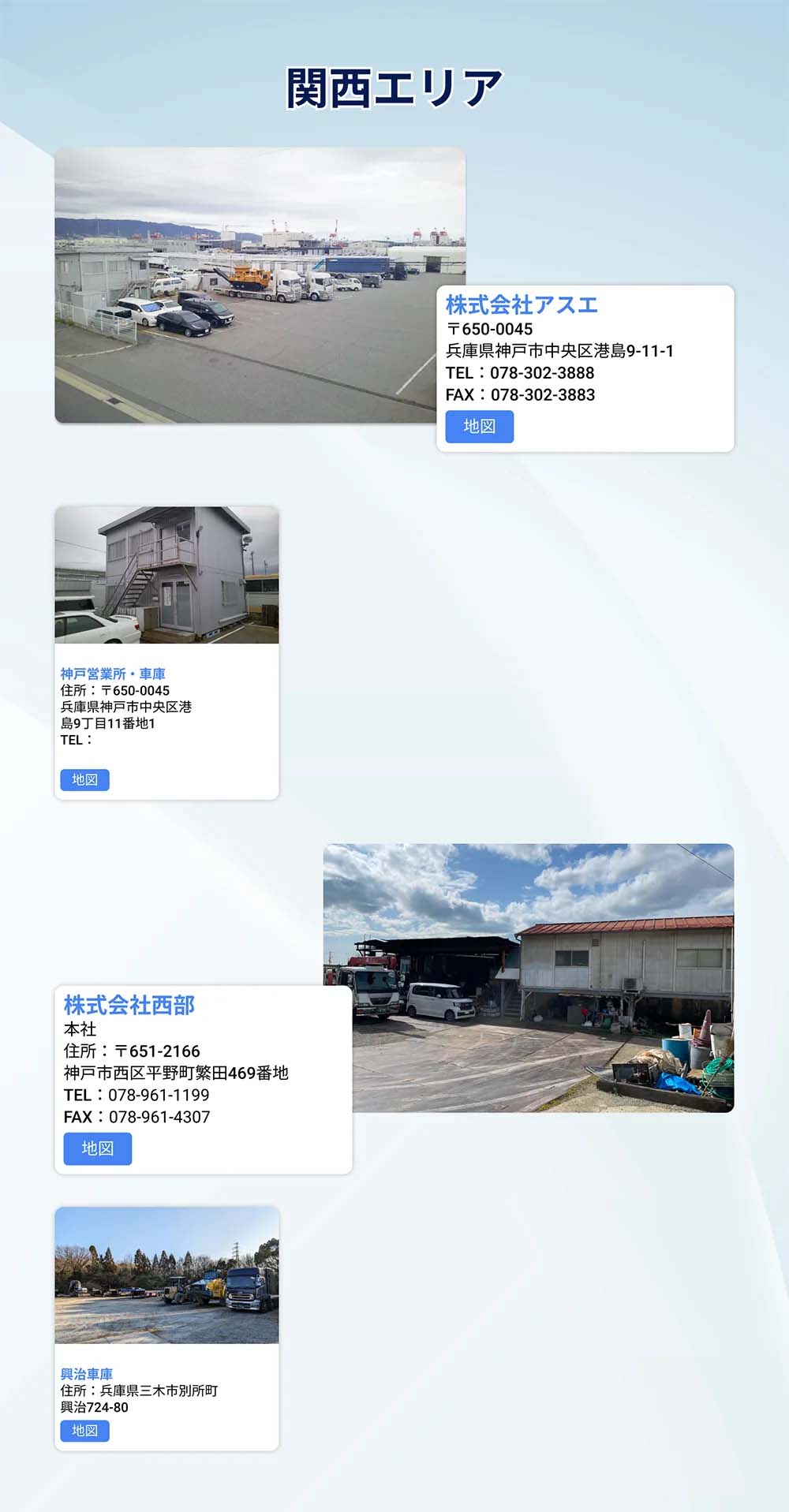789x1512 pixels.
Task: Open the map for 株式会社アスエ
Action: (479, 427)
